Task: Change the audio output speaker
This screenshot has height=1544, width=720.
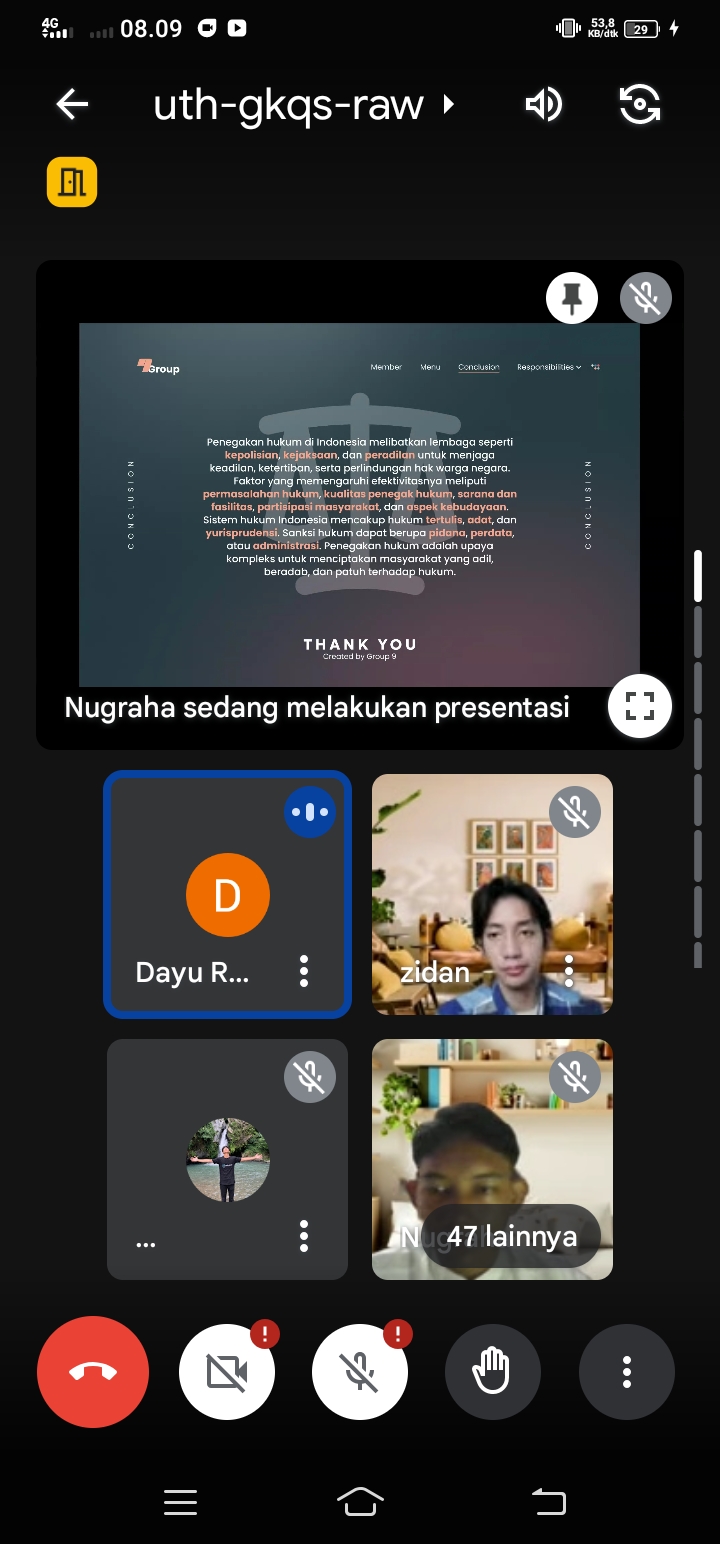Action: point(544,104)
